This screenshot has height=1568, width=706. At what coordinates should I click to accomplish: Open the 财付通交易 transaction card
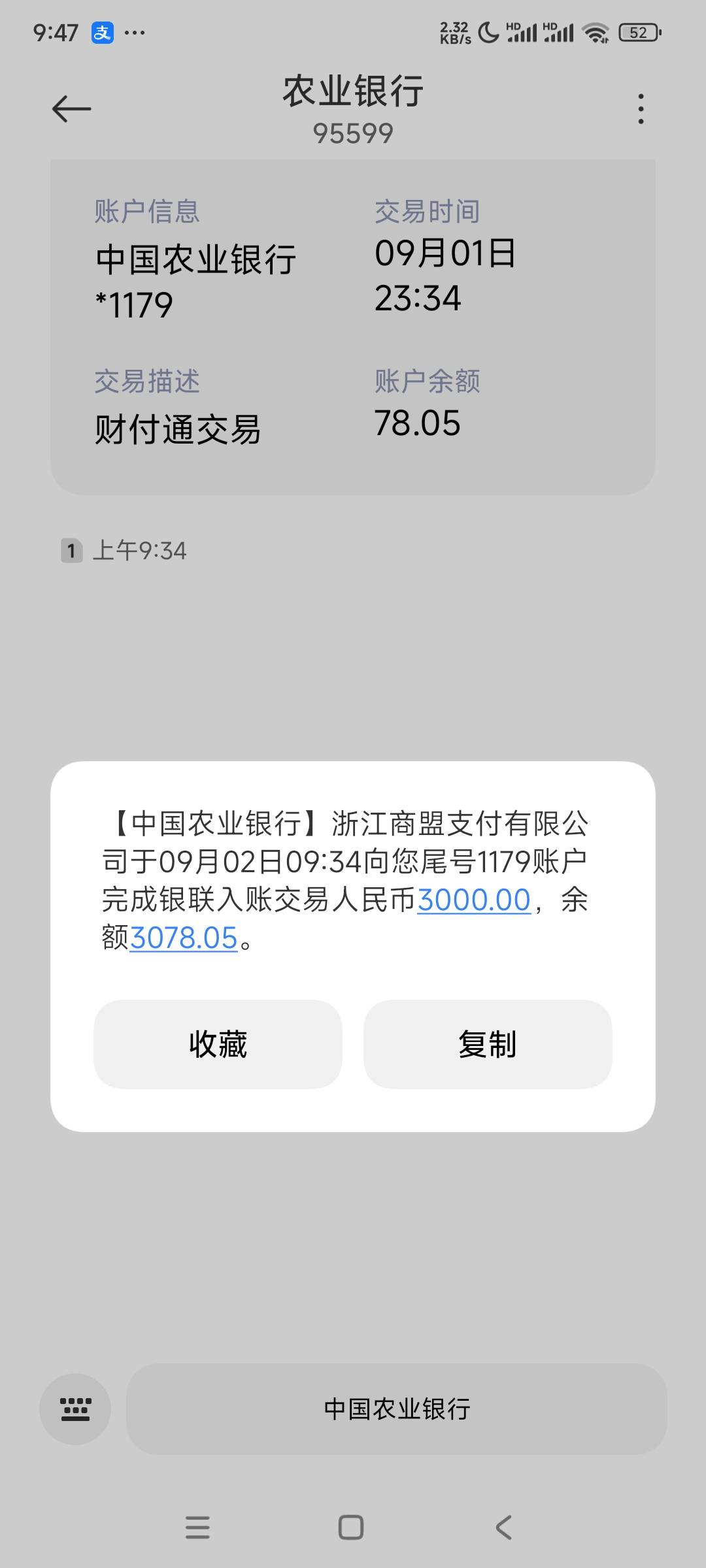click(353, 327)
